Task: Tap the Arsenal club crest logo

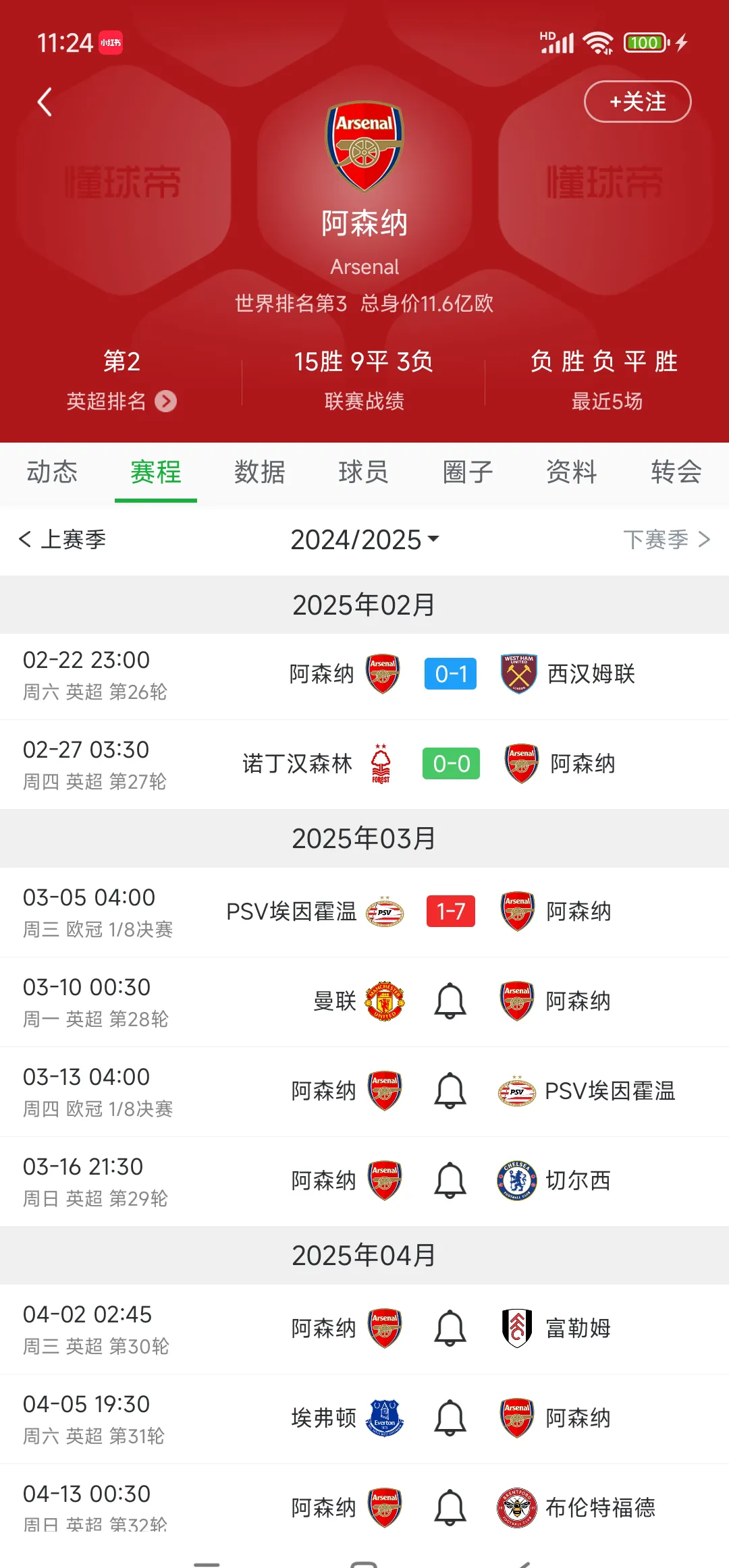Action: 364,147
